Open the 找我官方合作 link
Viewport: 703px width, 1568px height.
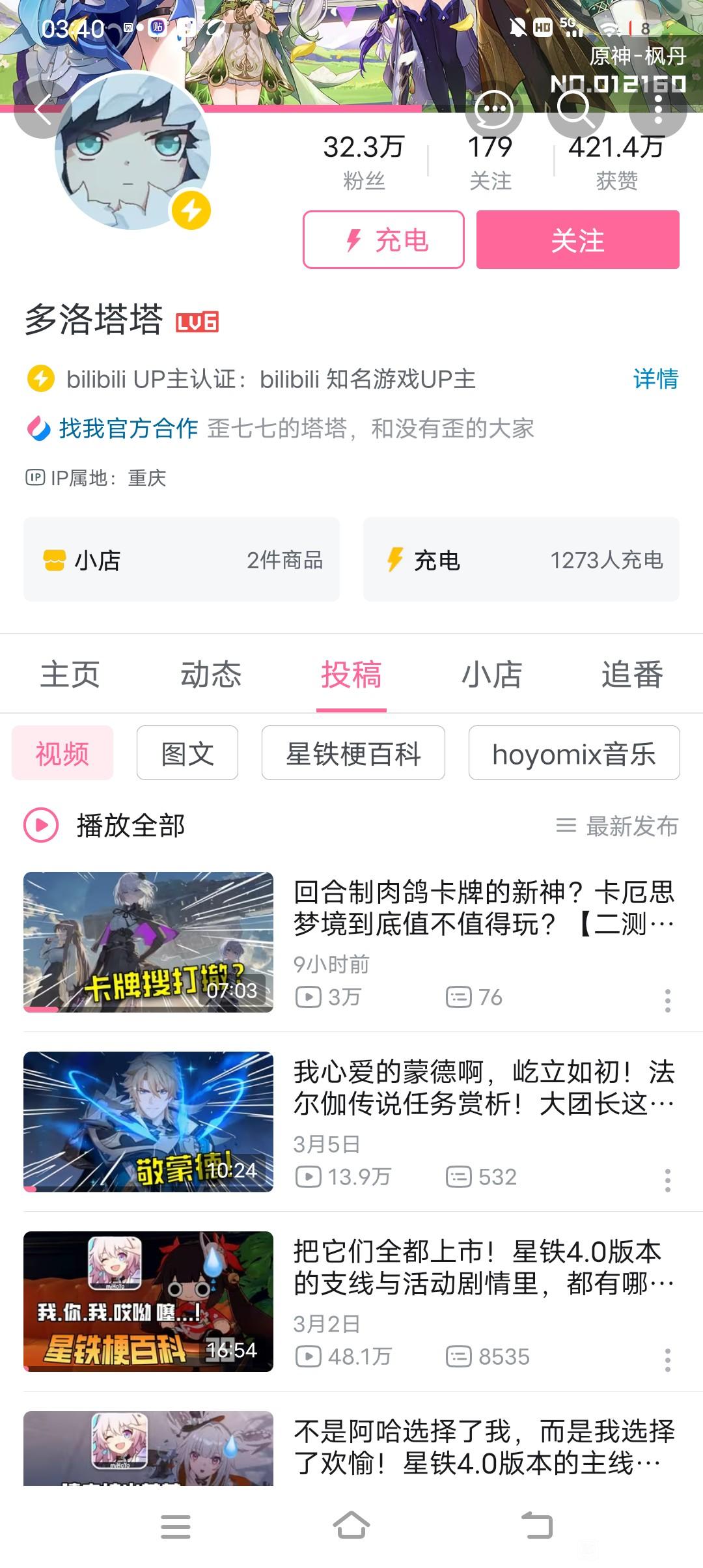pos(128,428)
